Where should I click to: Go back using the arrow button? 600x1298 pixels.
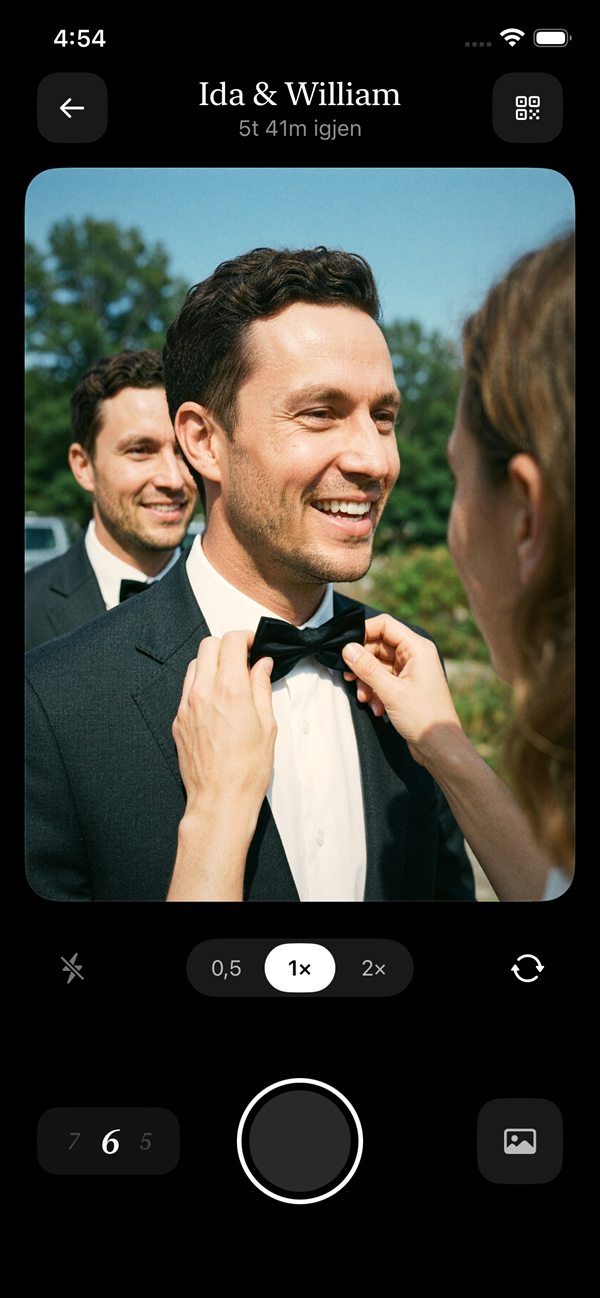click(x=72, y=108)
